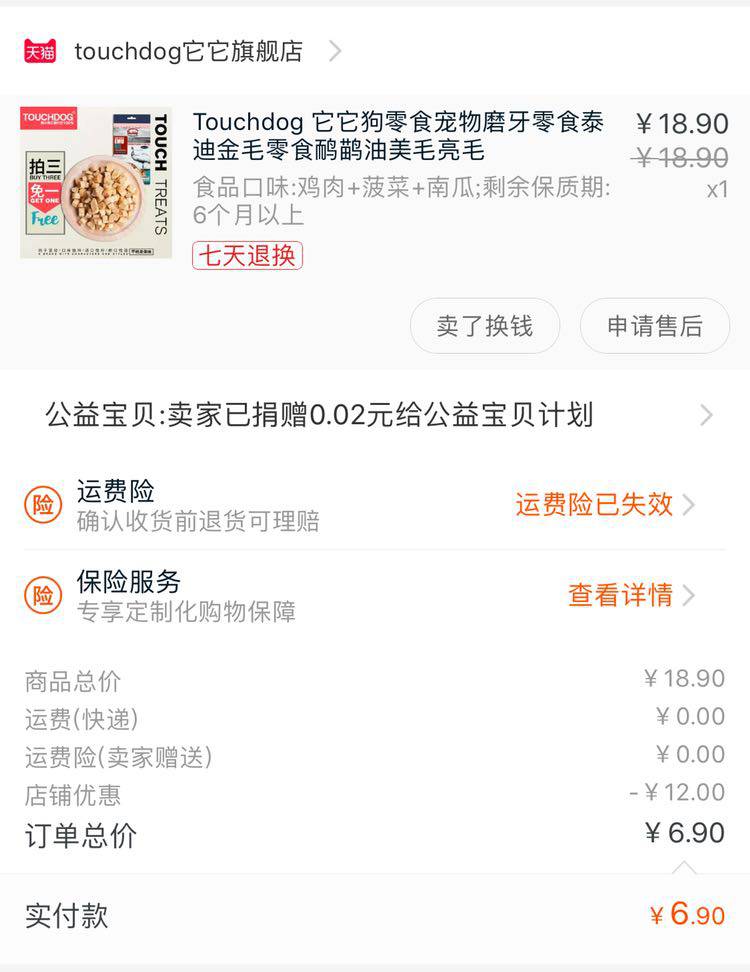Expand the chevron beside 查看详情
Screen dimensions: 750x972
[689, 595]
